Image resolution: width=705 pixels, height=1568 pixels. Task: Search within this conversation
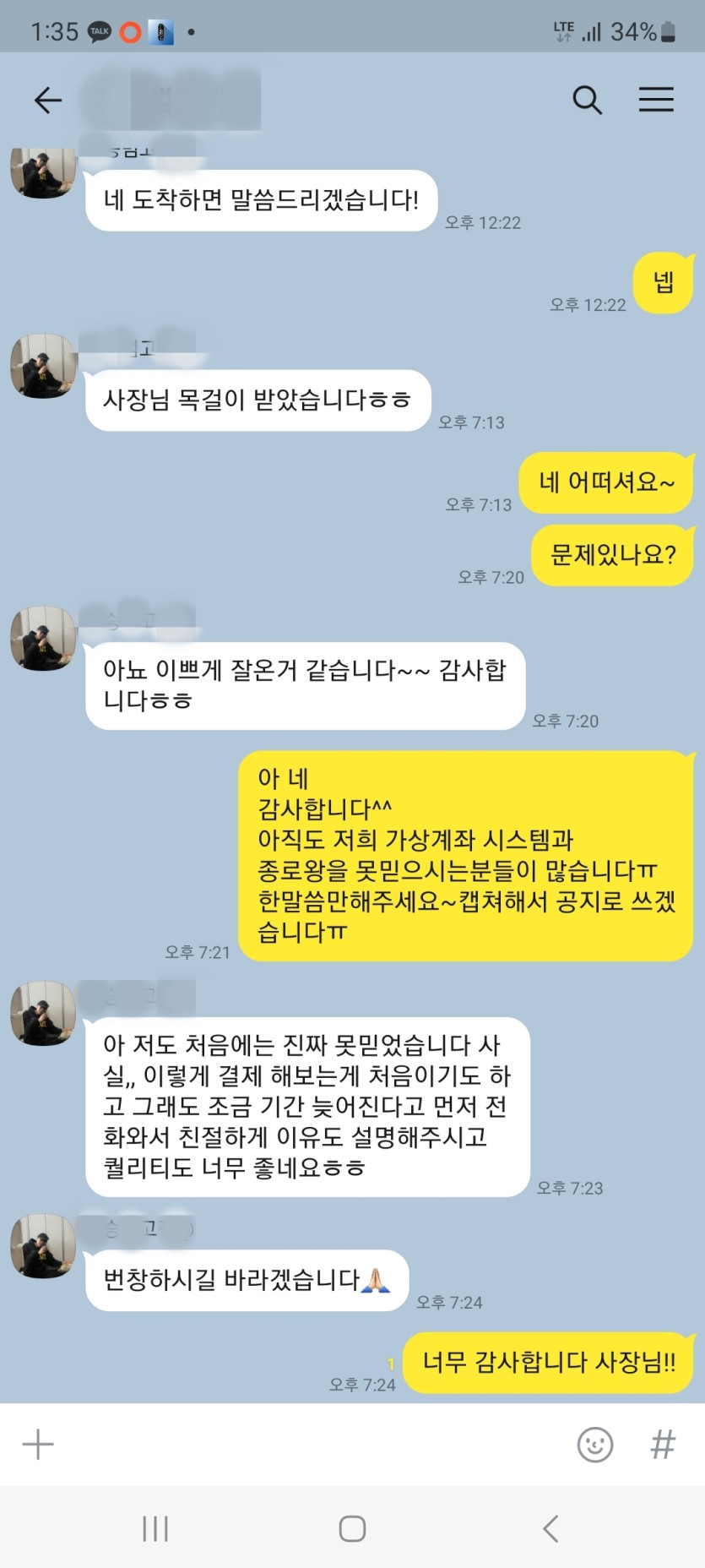tap(587, 101)
